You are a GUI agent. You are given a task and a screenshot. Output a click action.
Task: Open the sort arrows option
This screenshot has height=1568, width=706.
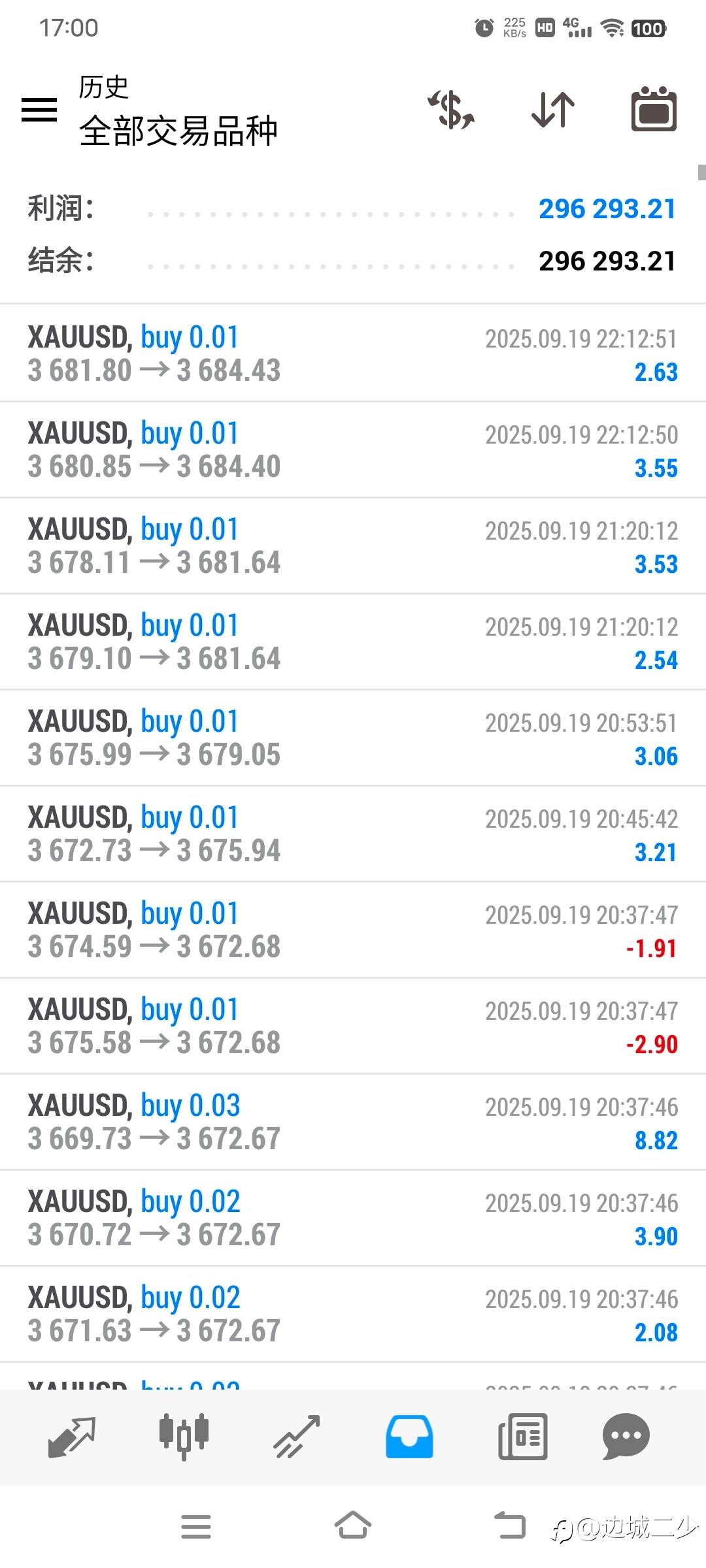553,109
